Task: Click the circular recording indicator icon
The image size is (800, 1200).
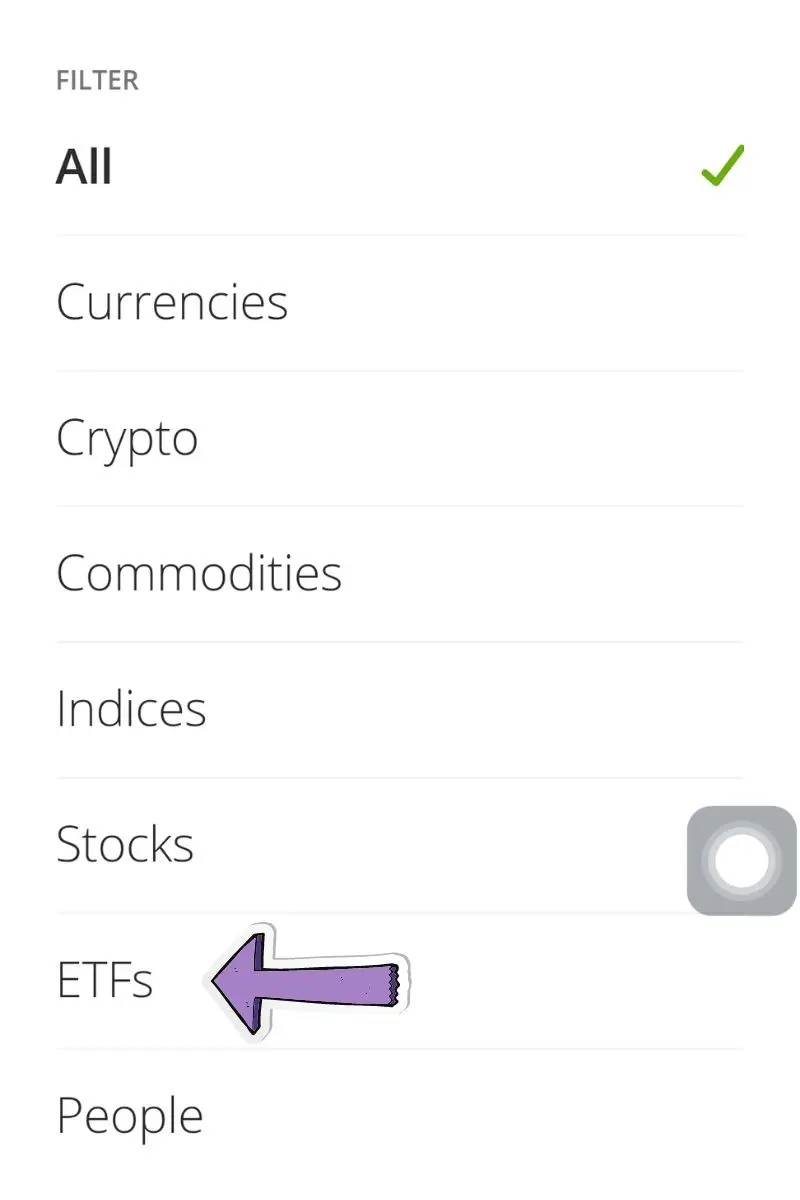Action: (742, 861)
